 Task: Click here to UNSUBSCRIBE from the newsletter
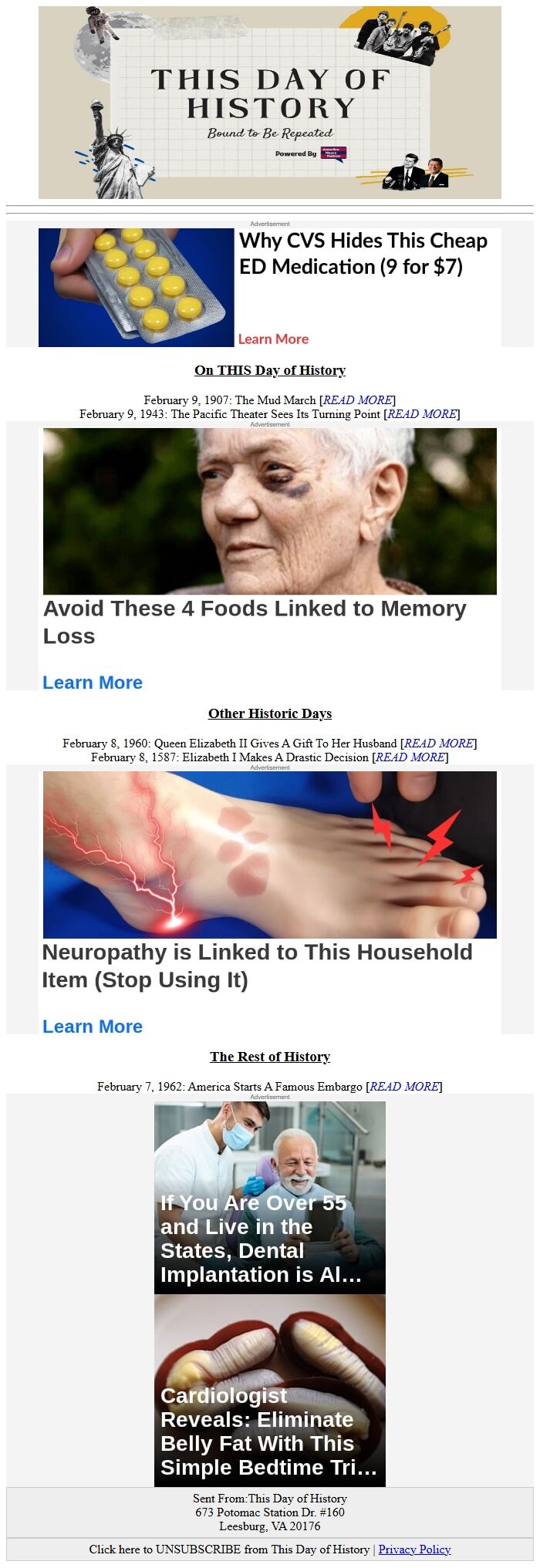(229, 1549)
